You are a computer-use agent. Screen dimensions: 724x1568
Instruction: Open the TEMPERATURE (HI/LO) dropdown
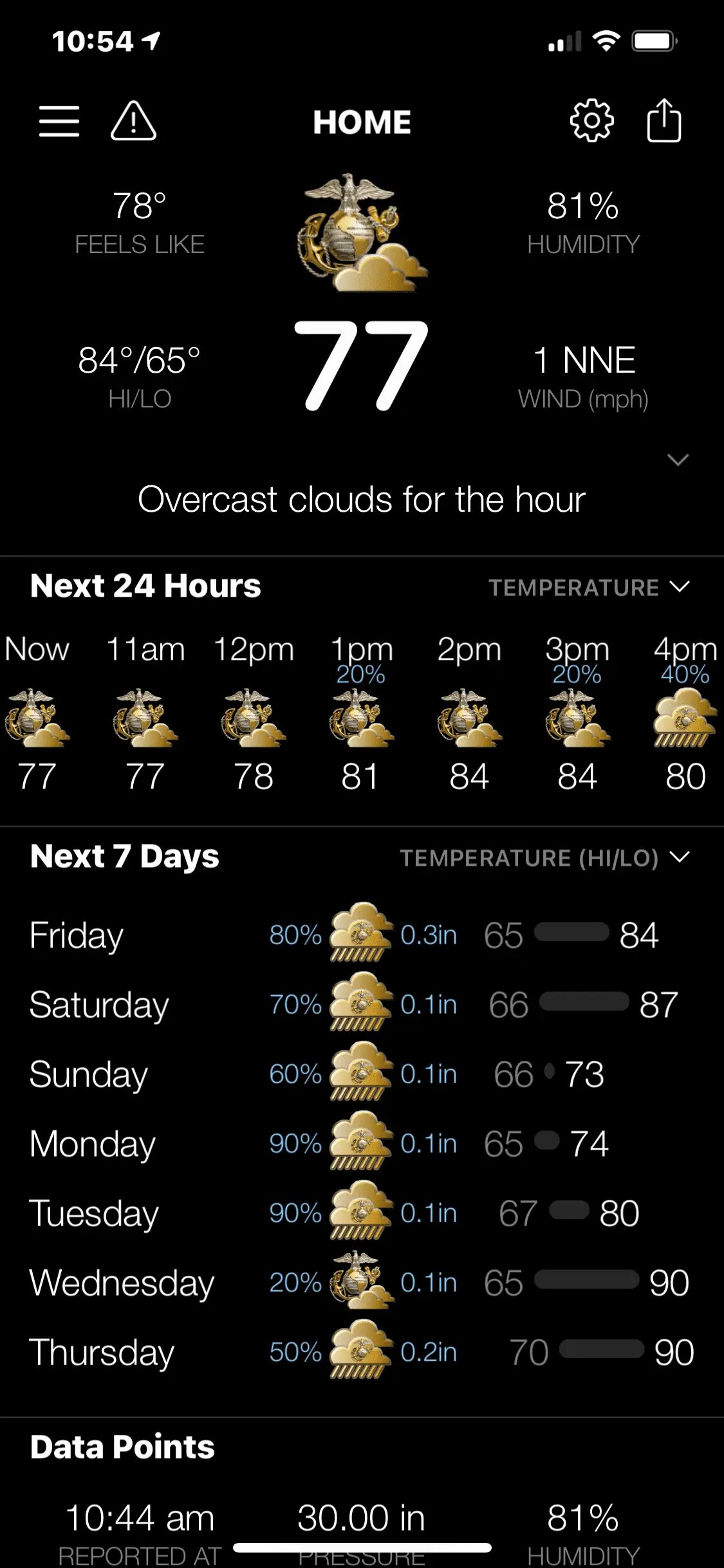tap(544, 857)
